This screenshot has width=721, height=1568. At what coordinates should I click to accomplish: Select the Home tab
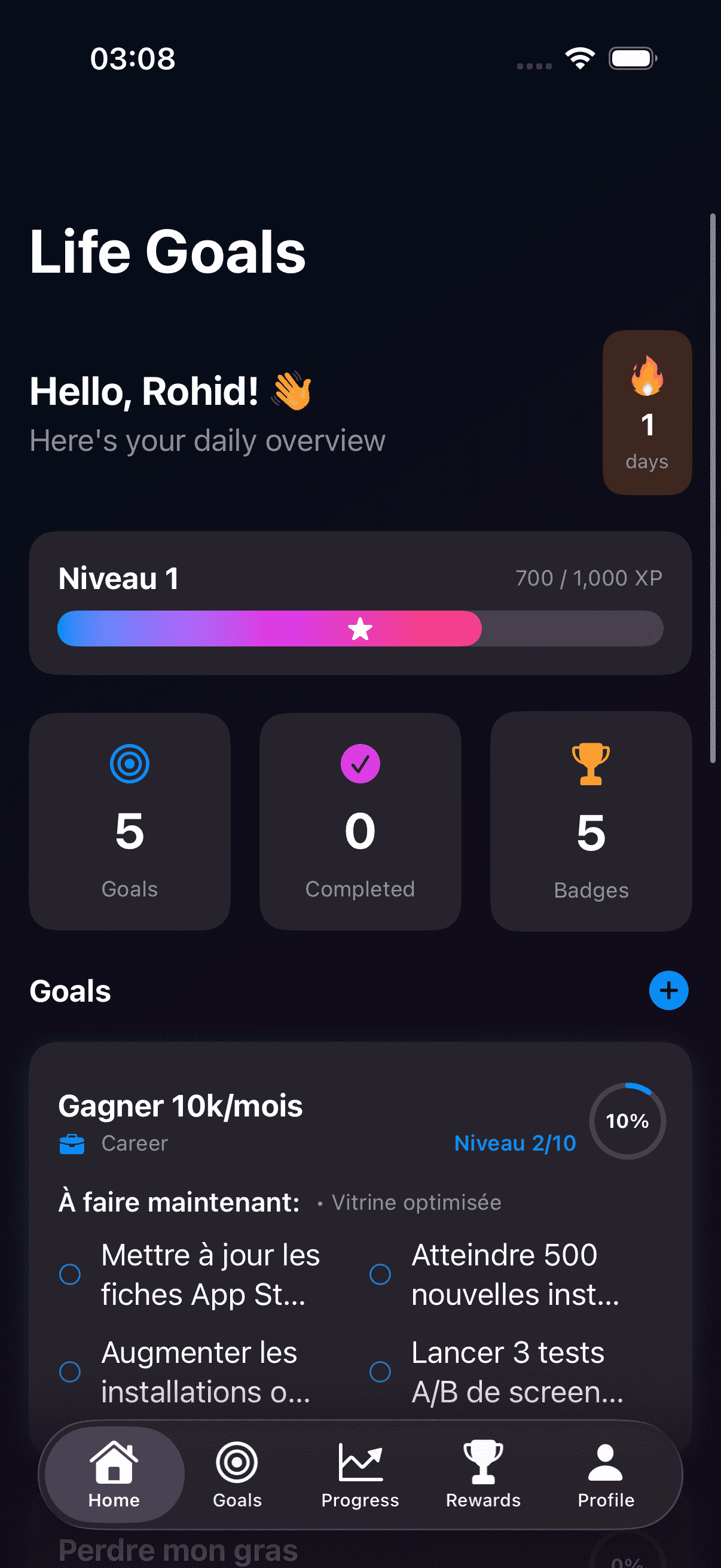coord(114,1474)
